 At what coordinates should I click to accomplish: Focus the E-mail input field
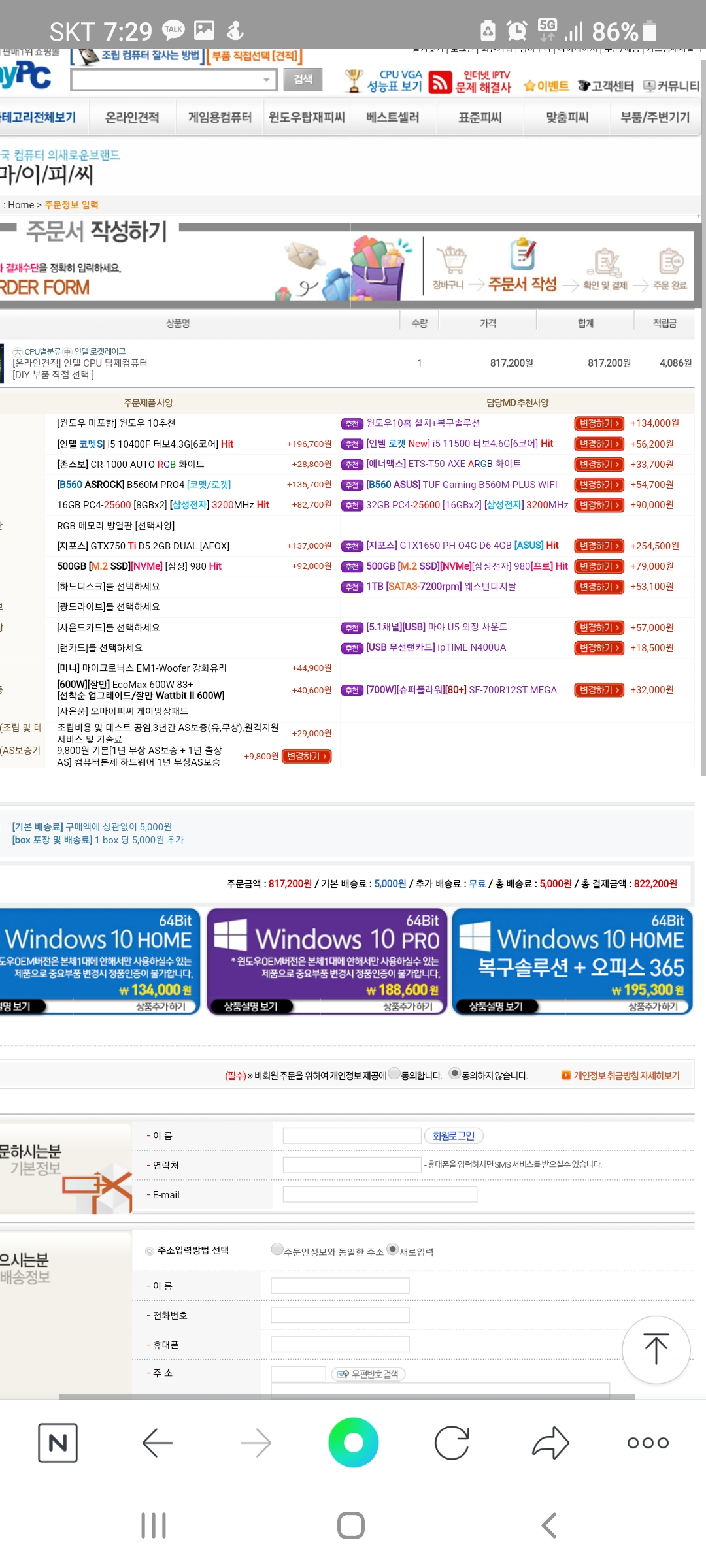(380, 1194)
